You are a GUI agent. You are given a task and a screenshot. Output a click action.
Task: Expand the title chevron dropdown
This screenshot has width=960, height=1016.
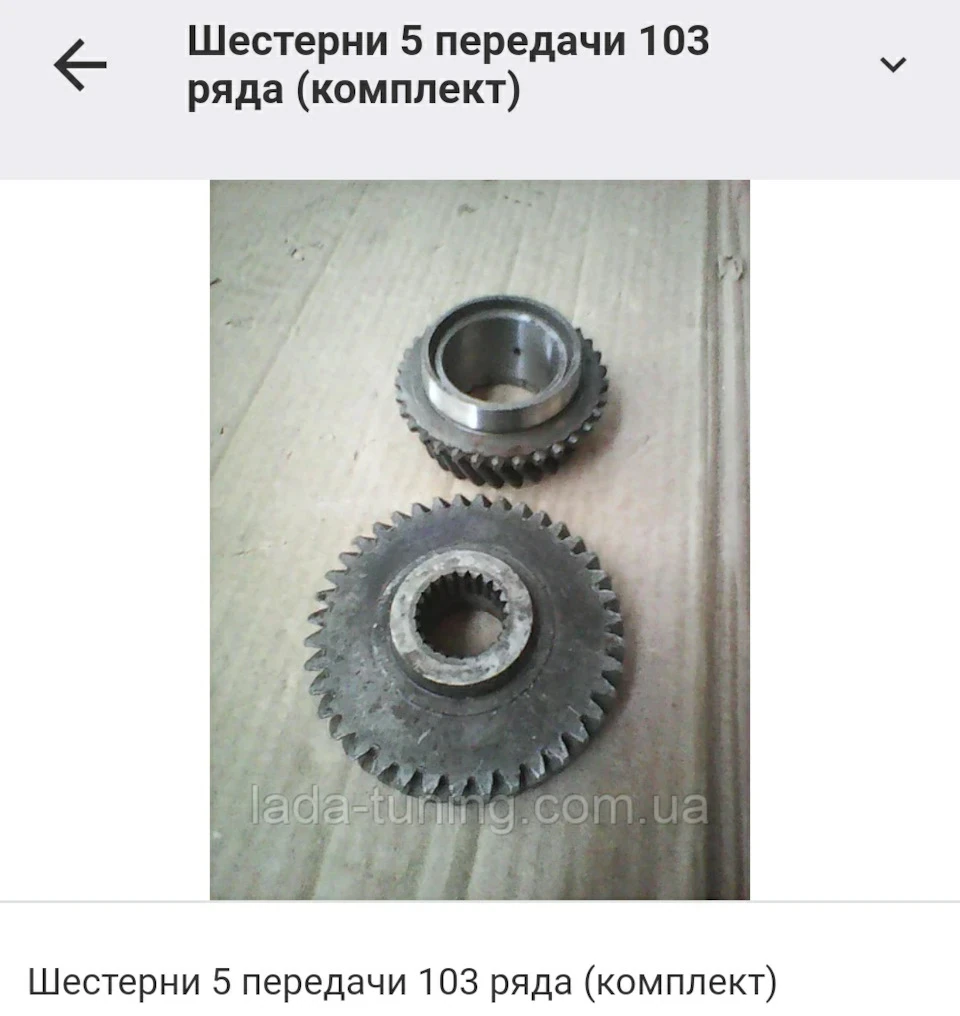(x=893, y=64)
